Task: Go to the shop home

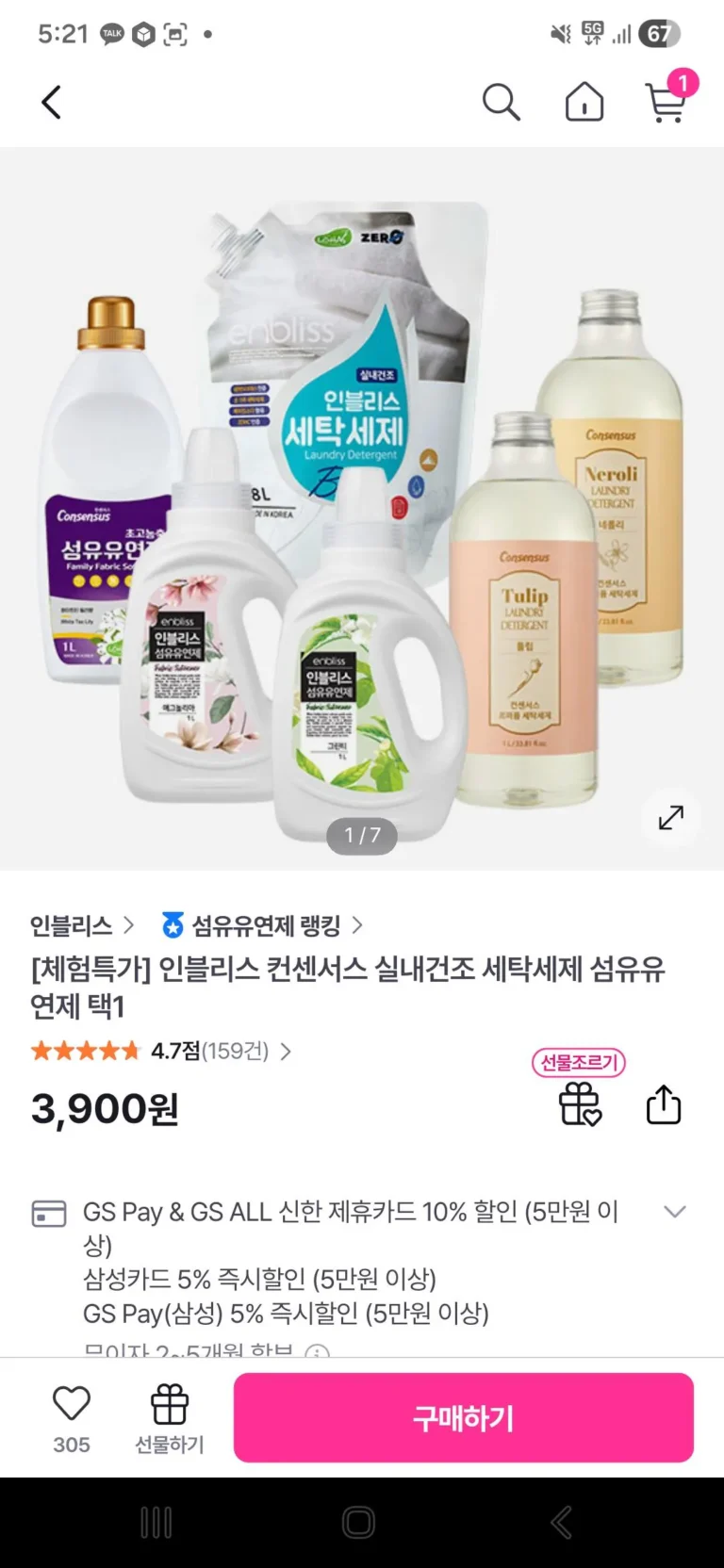Action: tap(584, 102)
